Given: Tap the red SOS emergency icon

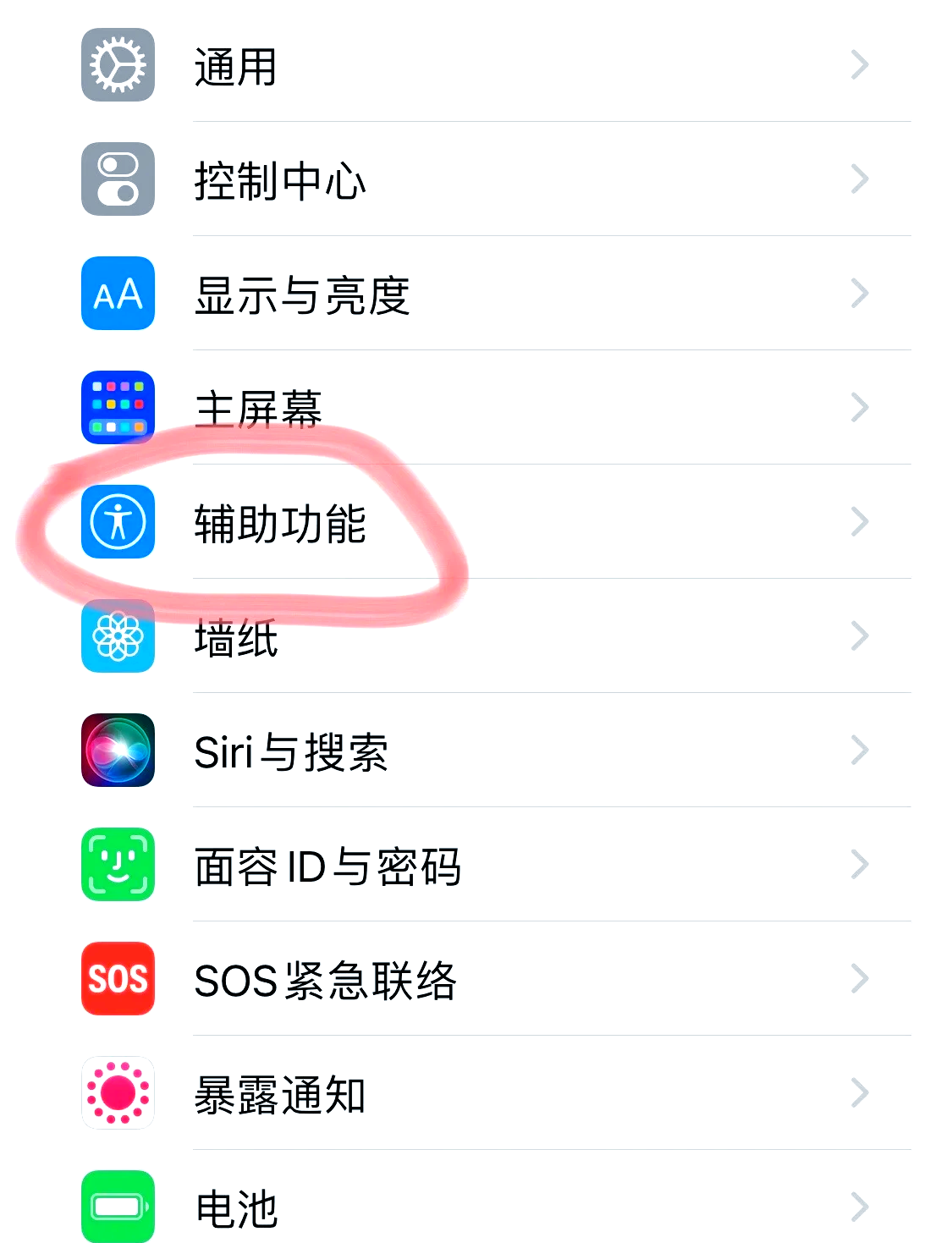Looking at the screenshot, I should pos(117,980).
